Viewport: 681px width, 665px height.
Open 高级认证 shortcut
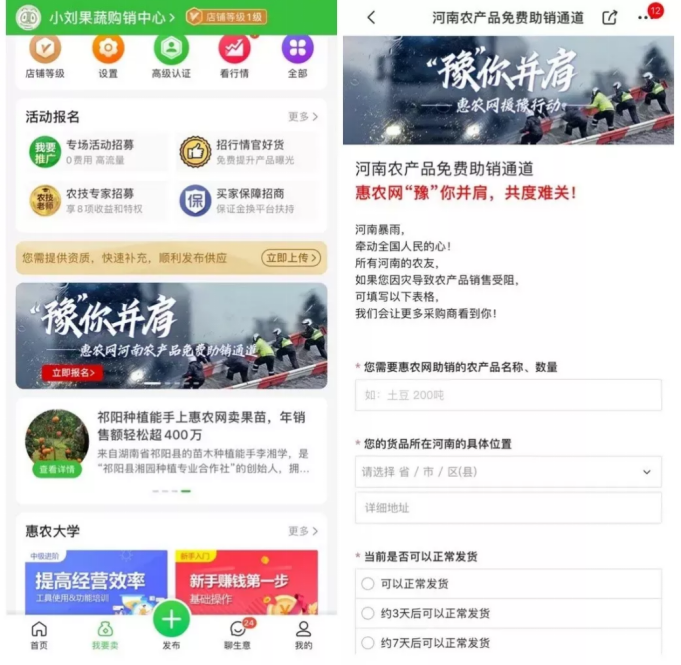tap(171, 54)
